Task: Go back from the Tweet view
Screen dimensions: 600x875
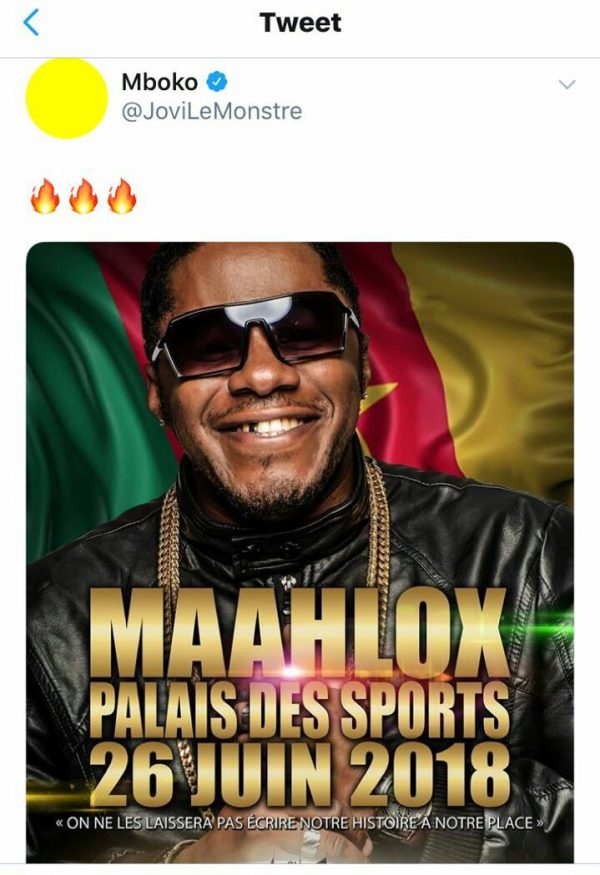Action: [31, 22]
